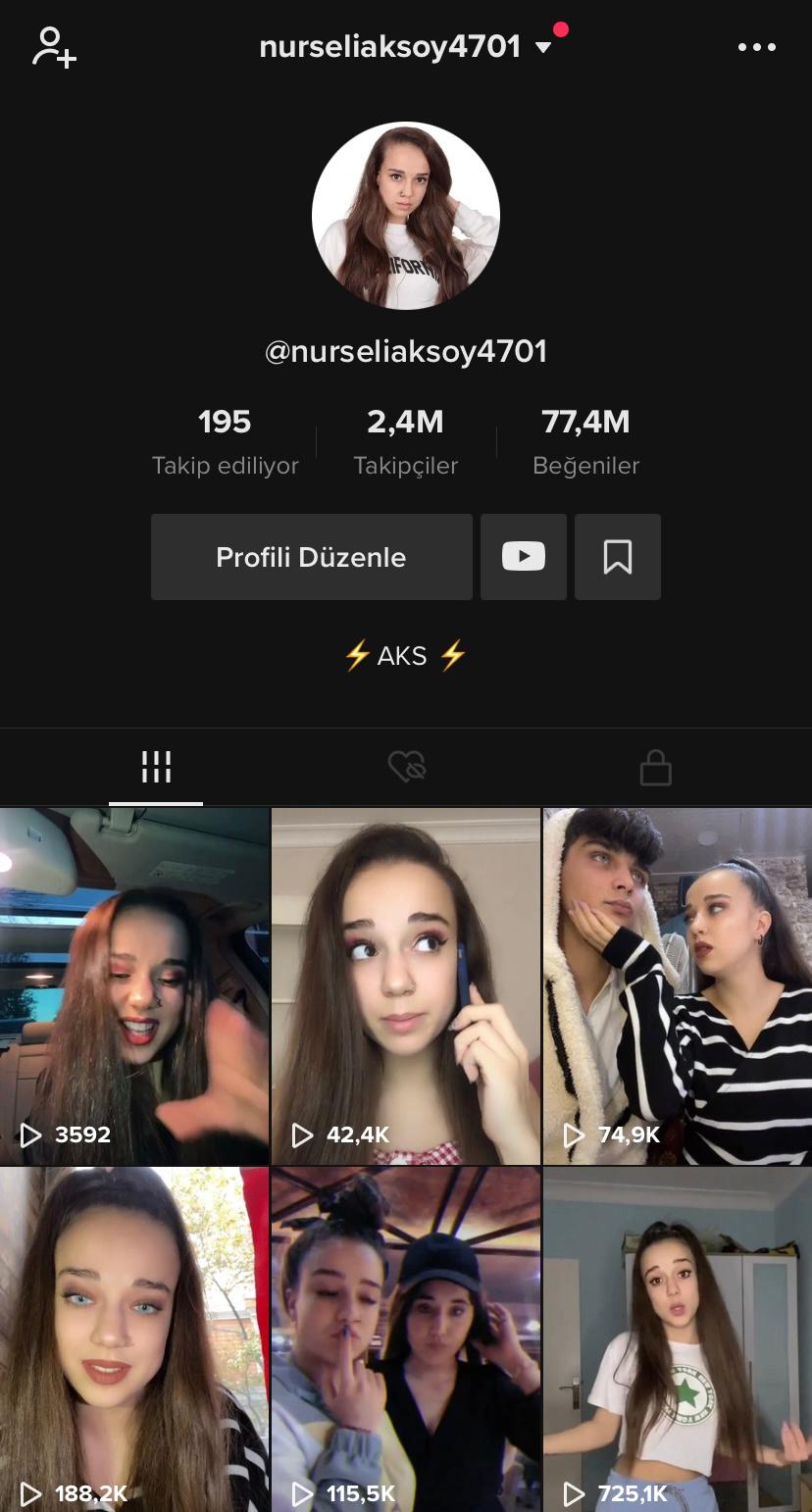Open the video with 74,9K views
Screen dimensions: 812x1512
678,986
